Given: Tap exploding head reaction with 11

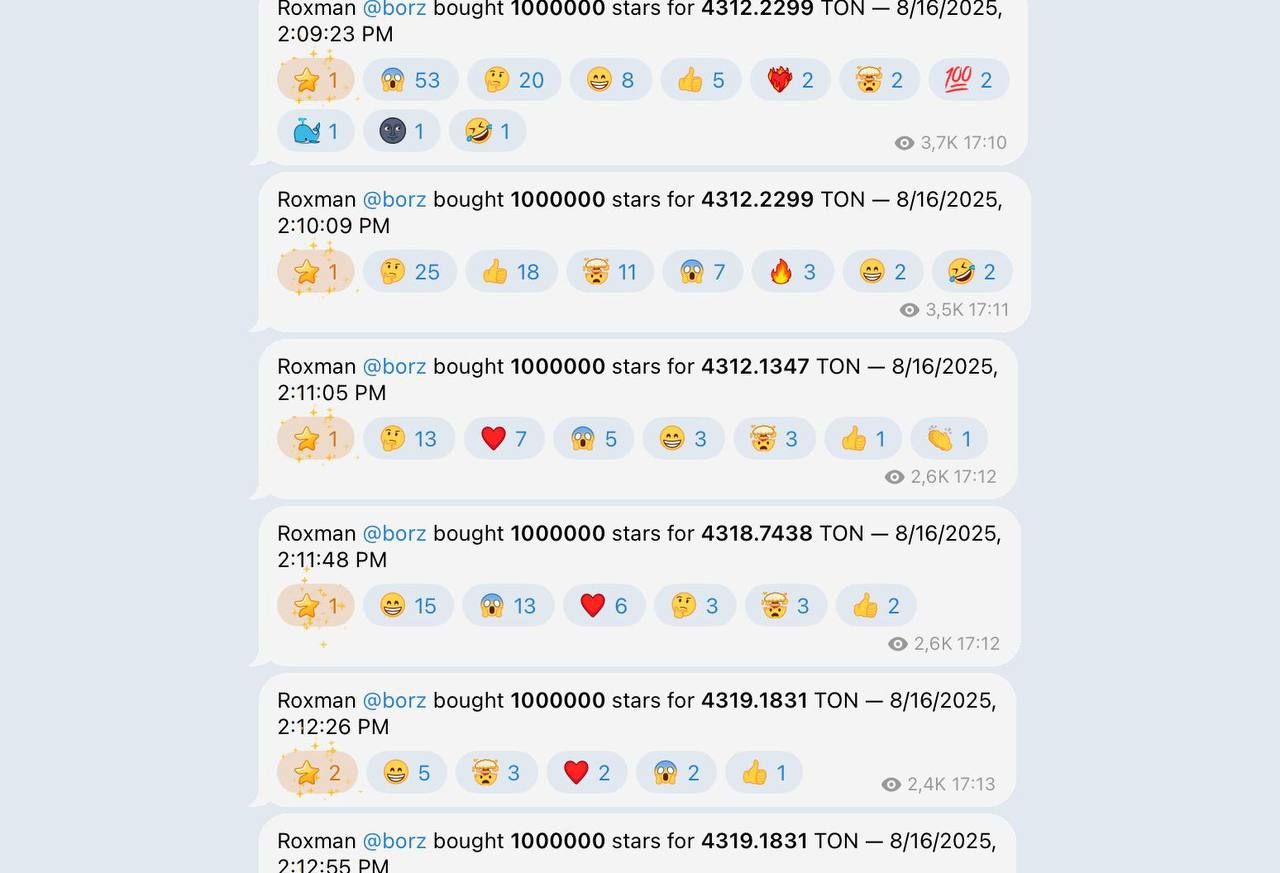Looking at the screenshot, I should (610, 272).
